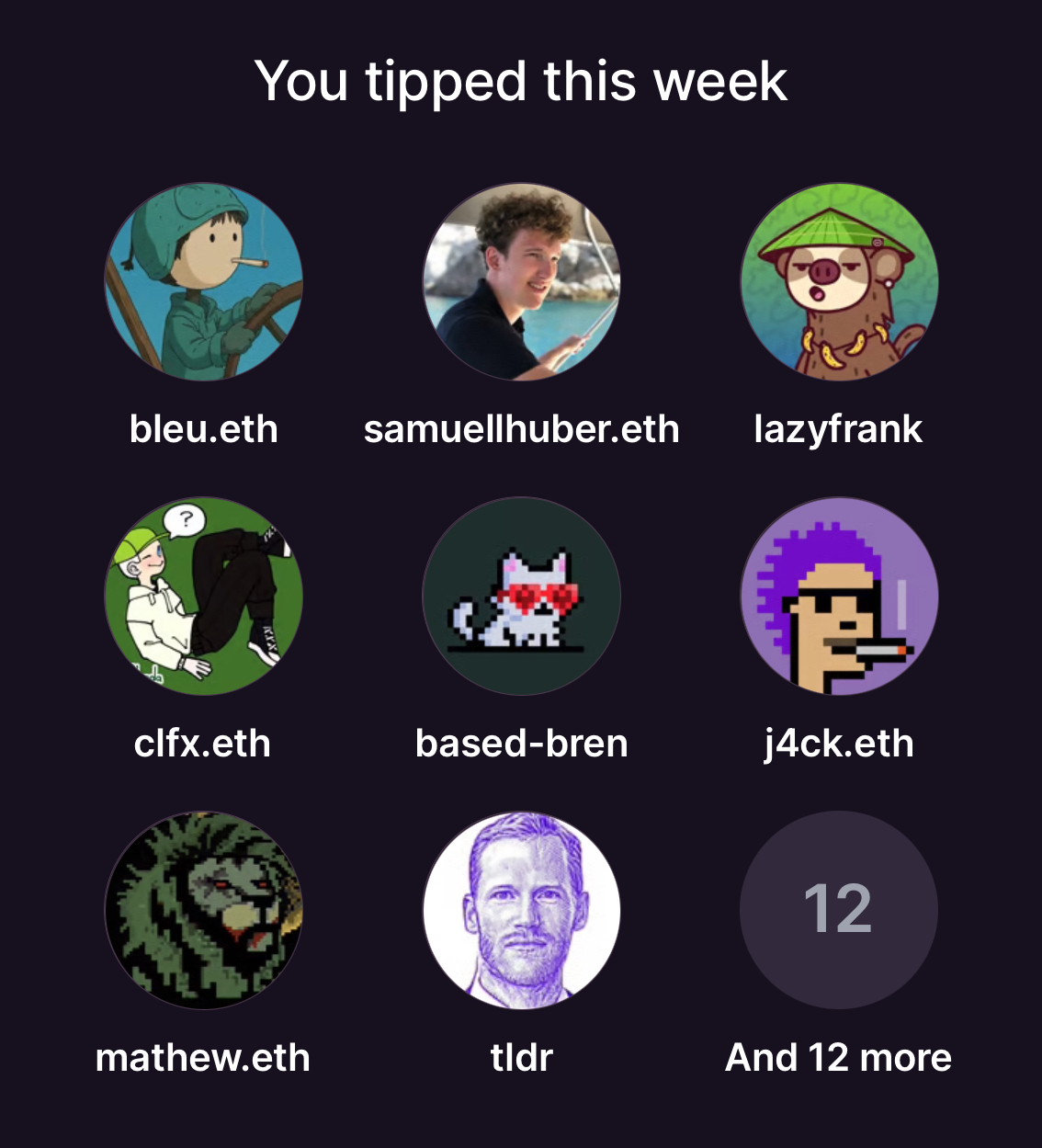Screen dimensions: 1042x1148
Task: Select the lazyfrank avatar
Action: click(839, 281)
